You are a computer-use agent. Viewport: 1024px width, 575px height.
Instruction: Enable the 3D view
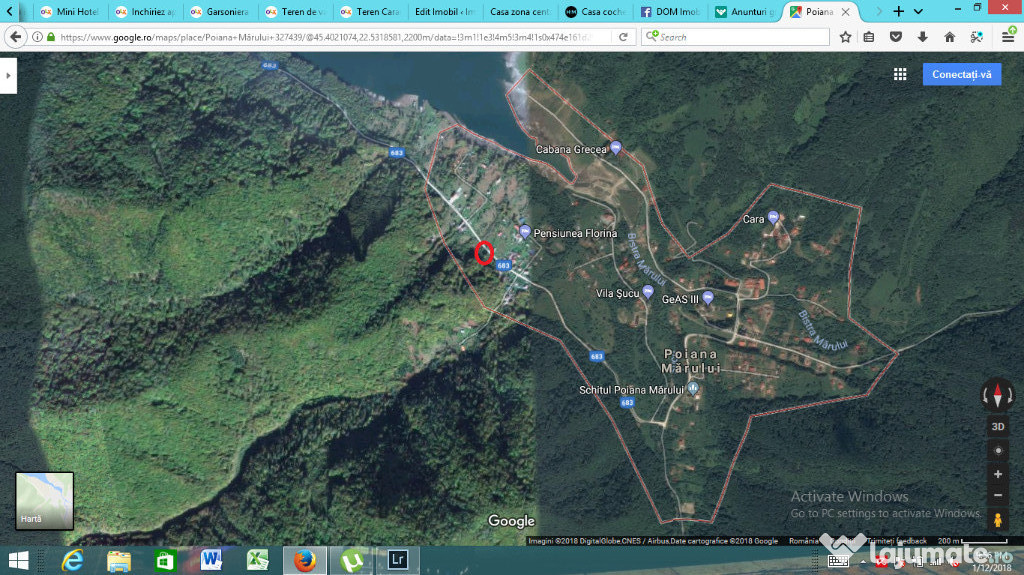997,427
